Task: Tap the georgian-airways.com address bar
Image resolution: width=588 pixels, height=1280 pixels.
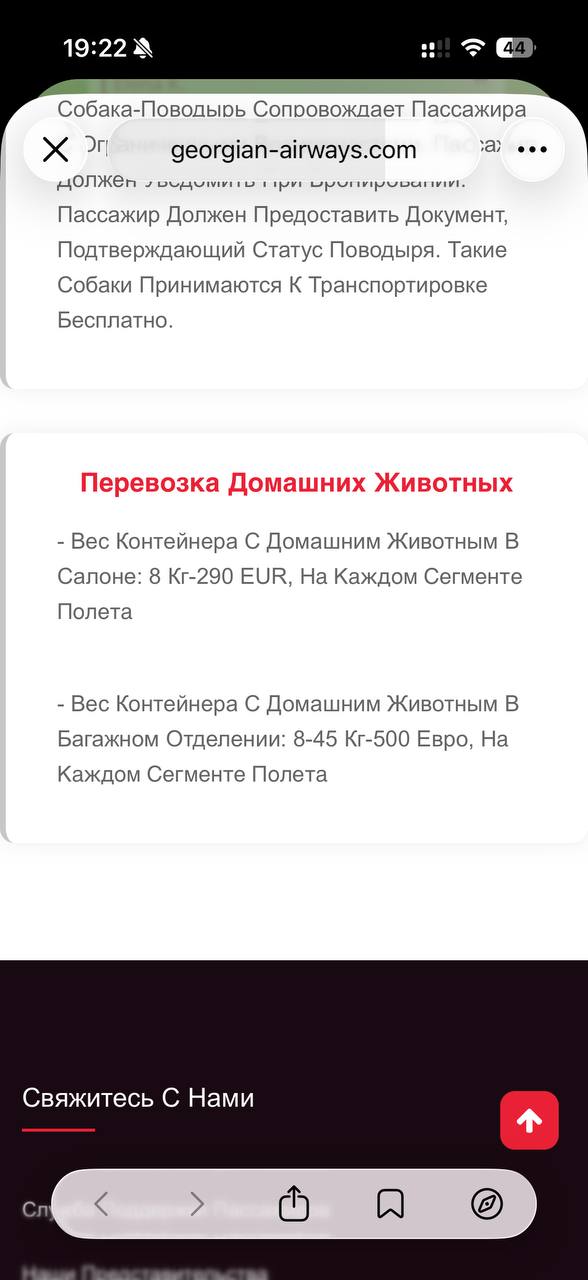Action: [294, 150]
